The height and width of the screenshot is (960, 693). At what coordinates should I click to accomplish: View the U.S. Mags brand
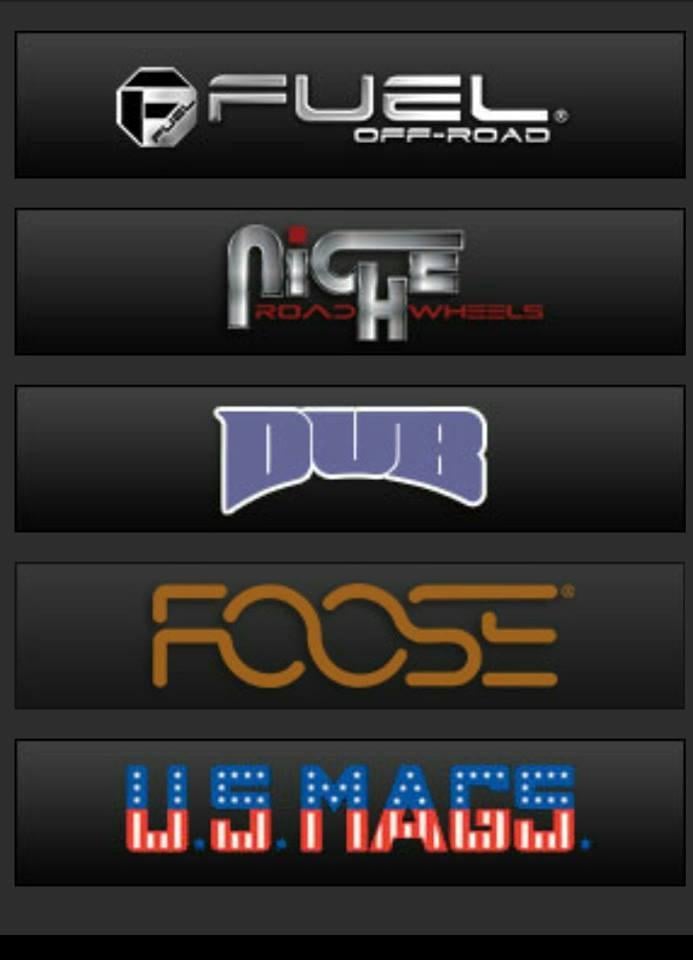[x=349, y=812]
